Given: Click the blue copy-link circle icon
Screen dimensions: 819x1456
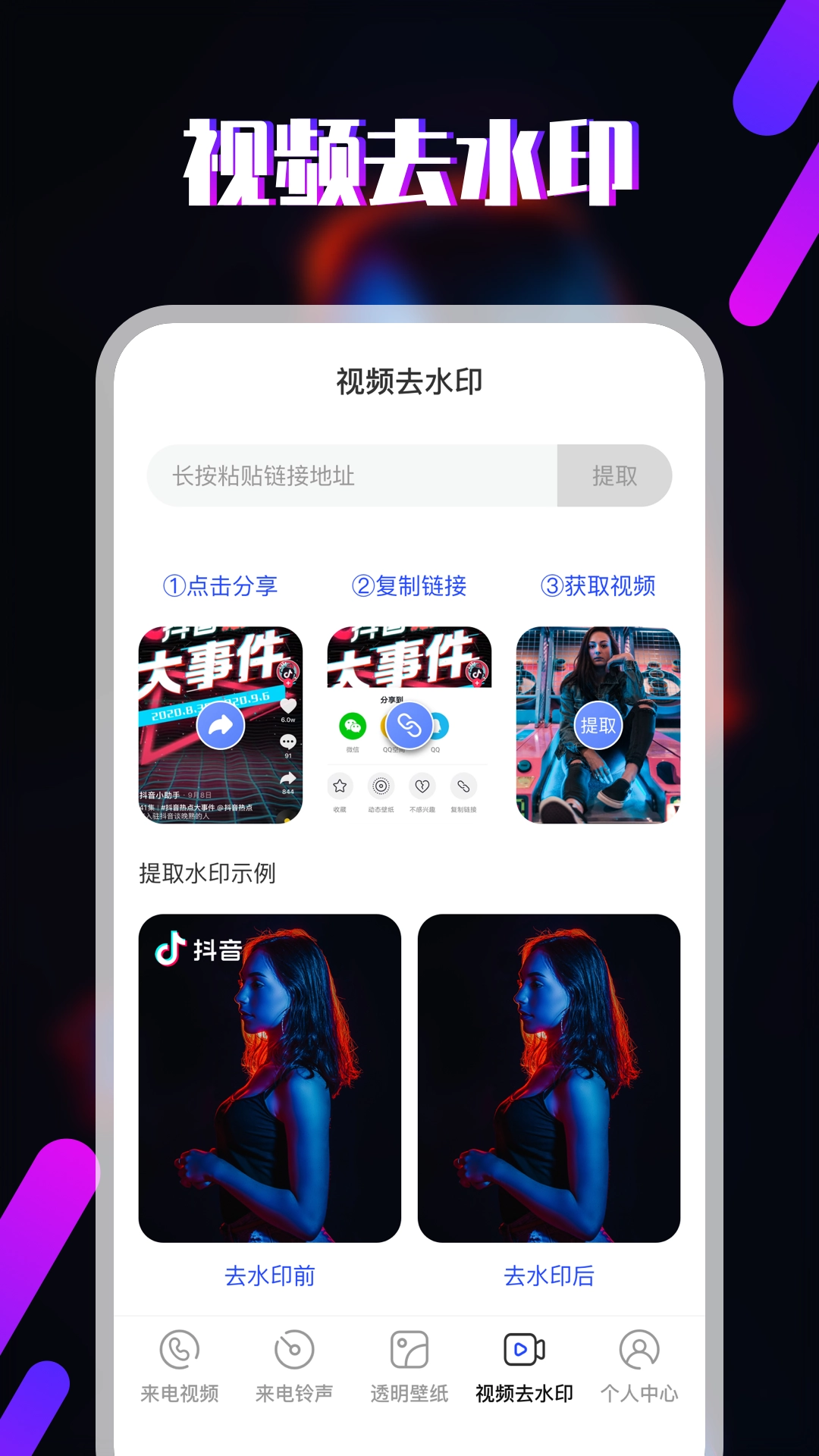Looking at the screenshot, I should point(409,725).
